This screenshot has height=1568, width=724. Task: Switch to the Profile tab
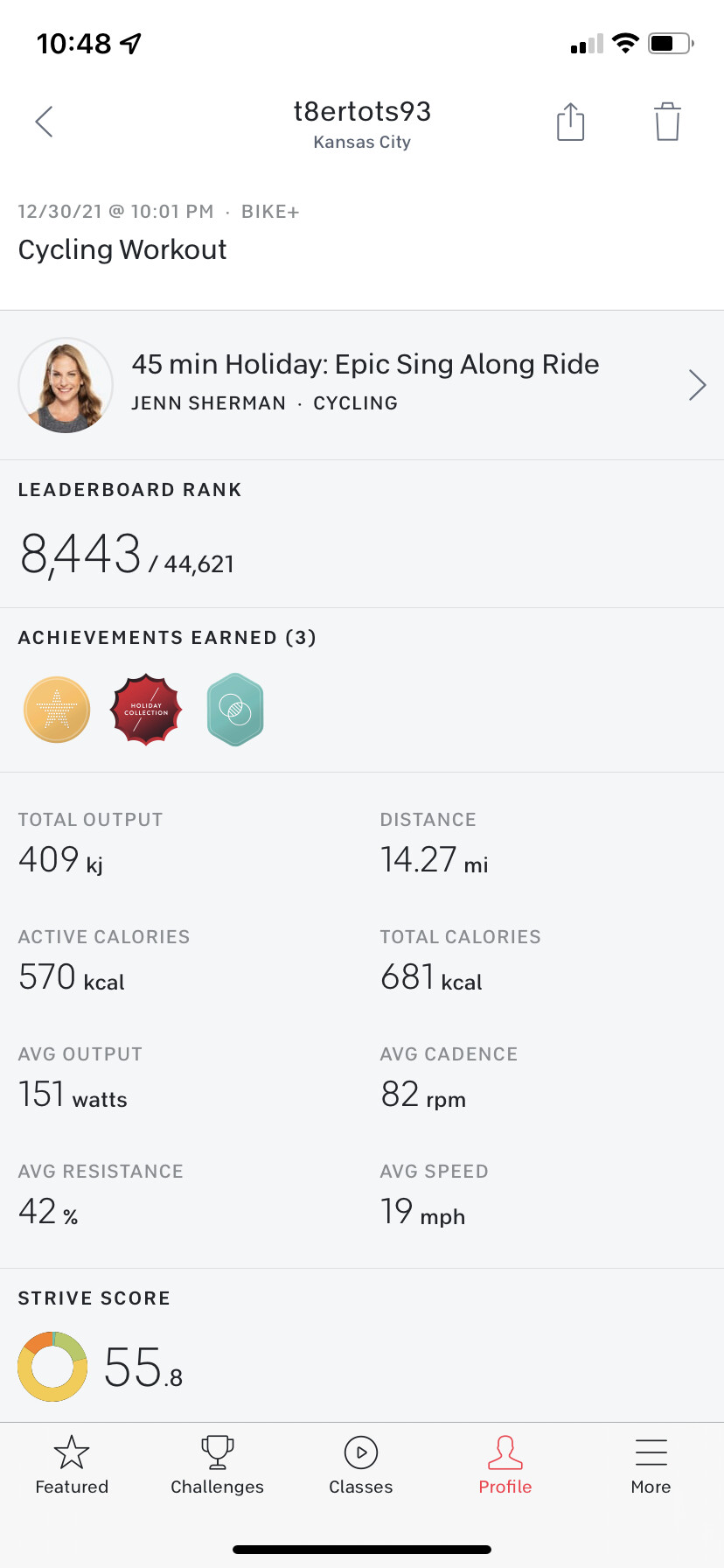(505, 1466)
